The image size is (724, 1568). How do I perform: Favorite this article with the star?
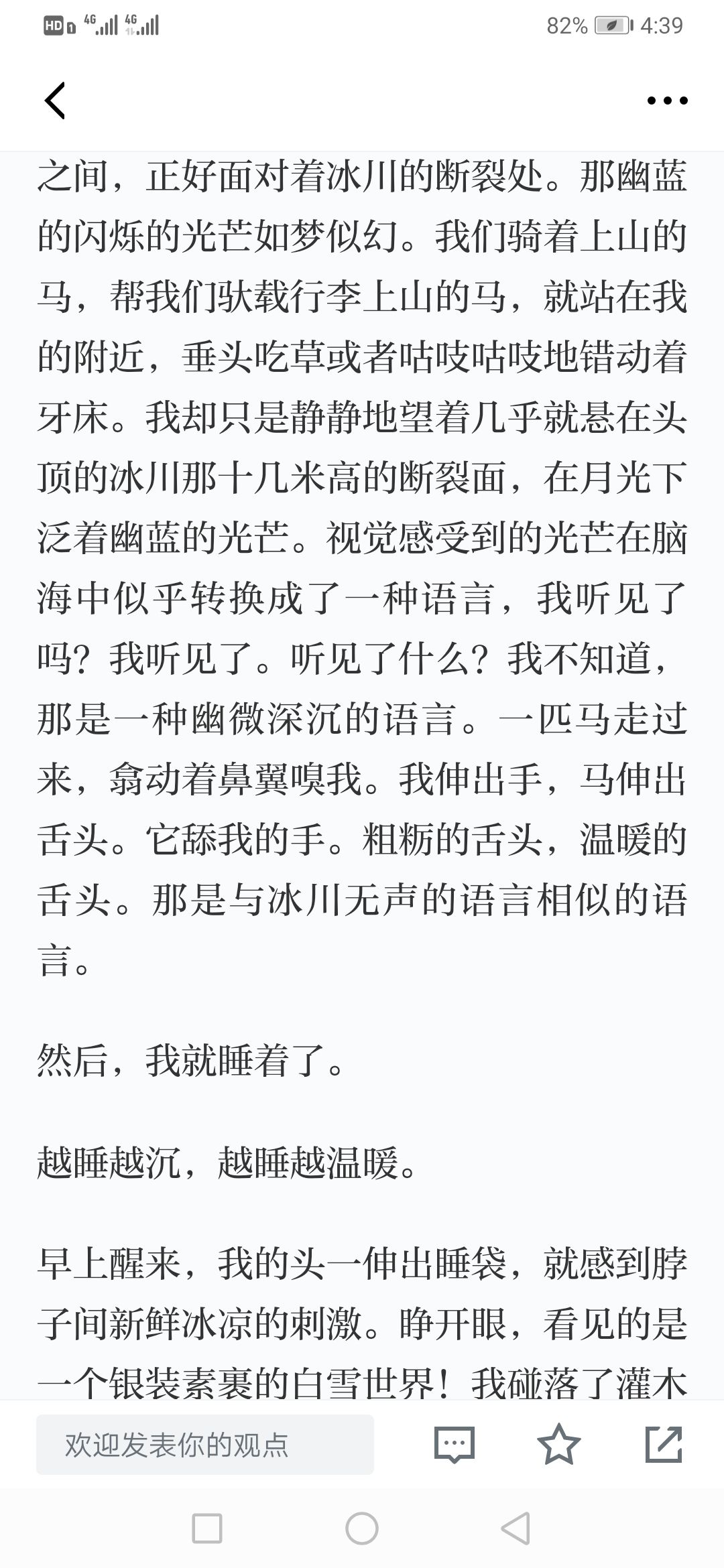(x=559, y=1444)
